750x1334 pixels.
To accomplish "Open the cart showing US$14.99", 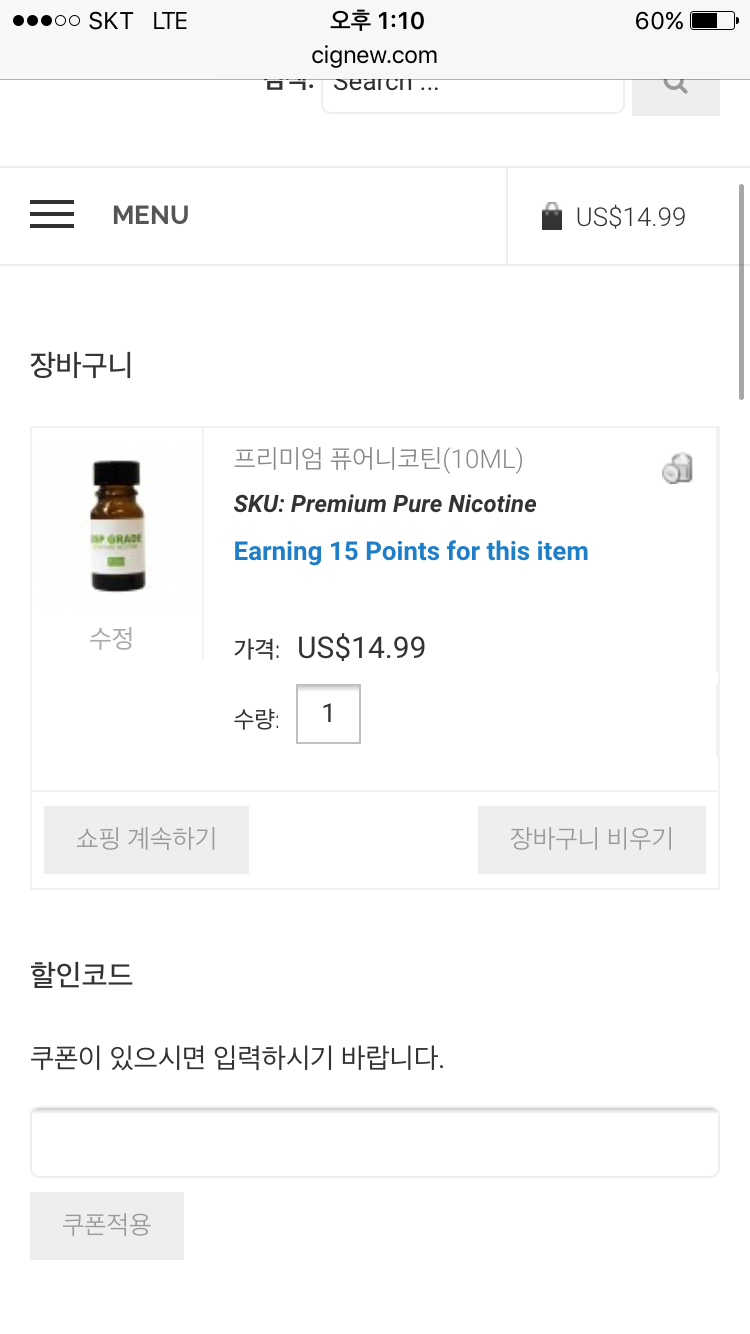I will pyautogui.click(x=613, y=217).
